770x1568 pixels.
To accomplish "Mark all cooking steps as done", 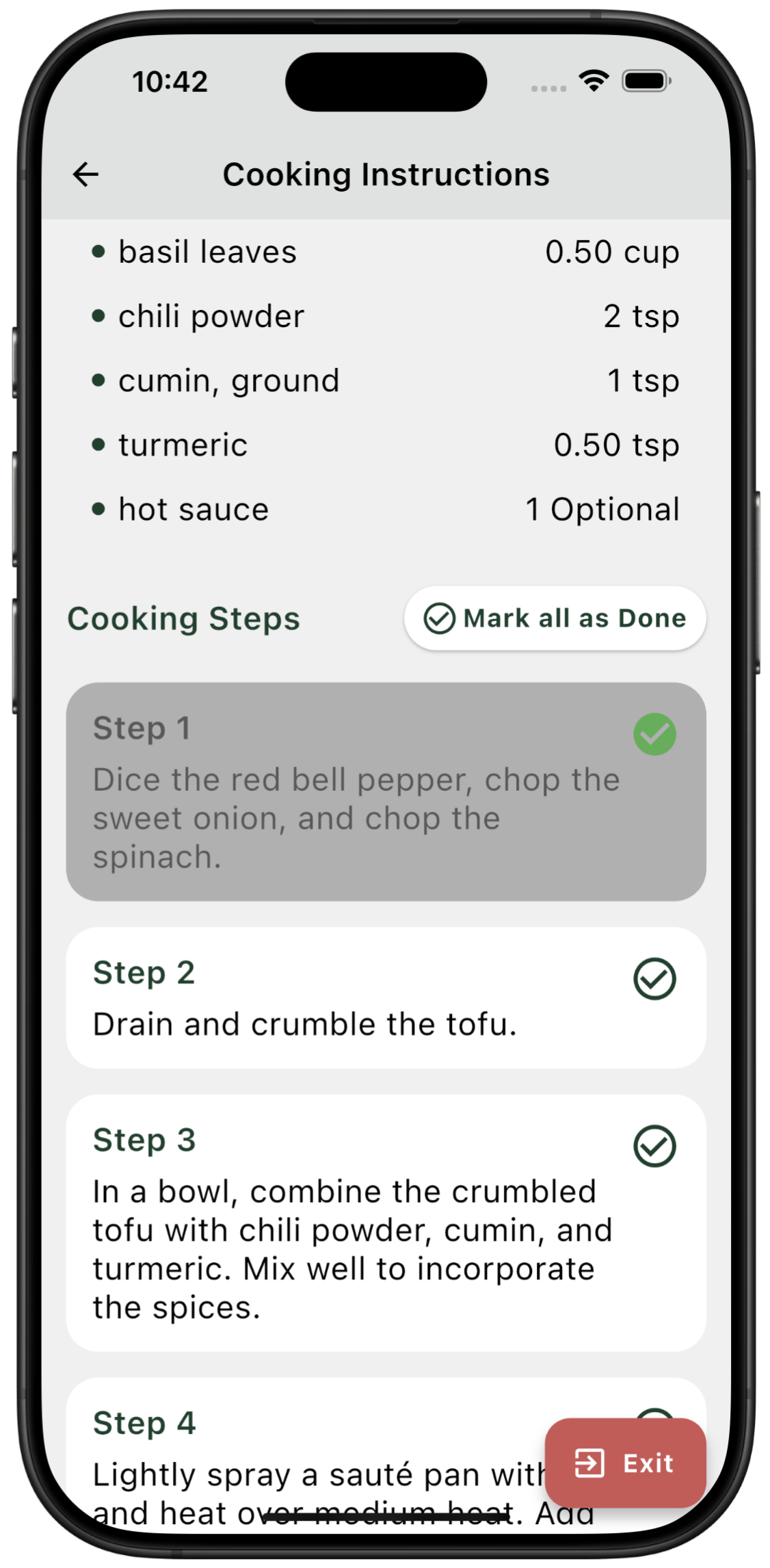I will coord(555,618).
